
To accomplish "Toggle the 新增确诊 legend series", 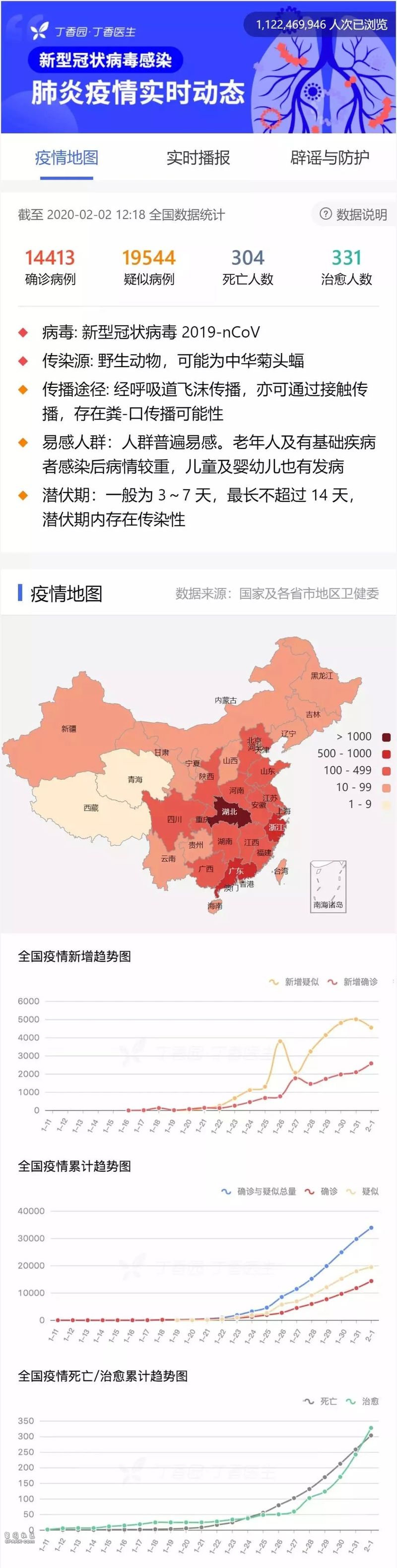I will pyautogui.click(x=353, y=982).
